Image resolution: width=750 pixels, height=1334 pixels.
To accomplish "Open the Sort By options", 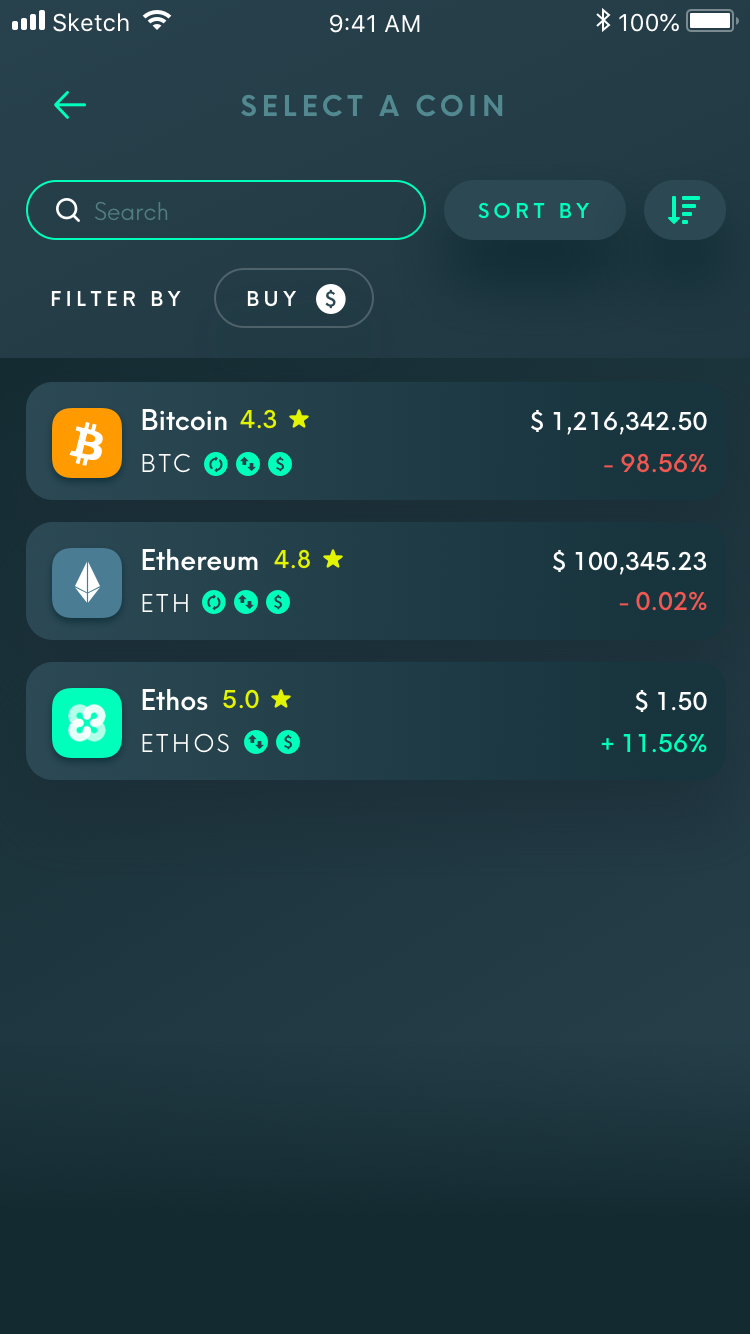I will click(535, 210).
